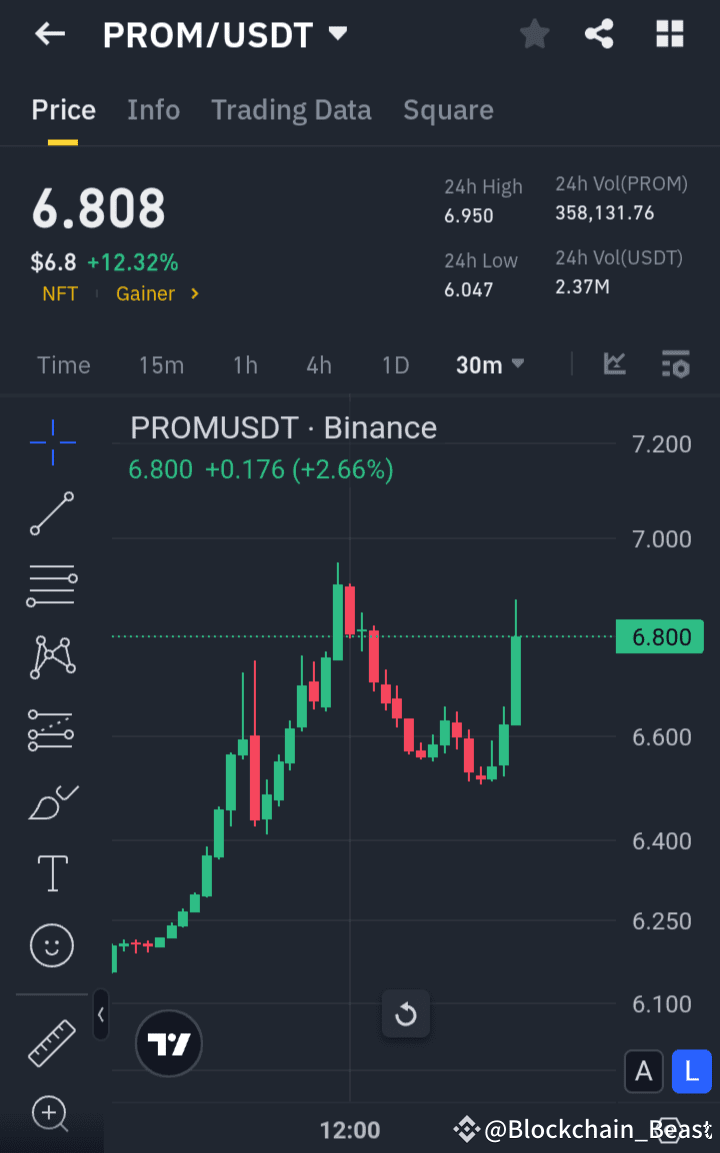The image size is (720, 1153).
Task: Enable logarithmic scale with the L button
Action: [691, 1071]
